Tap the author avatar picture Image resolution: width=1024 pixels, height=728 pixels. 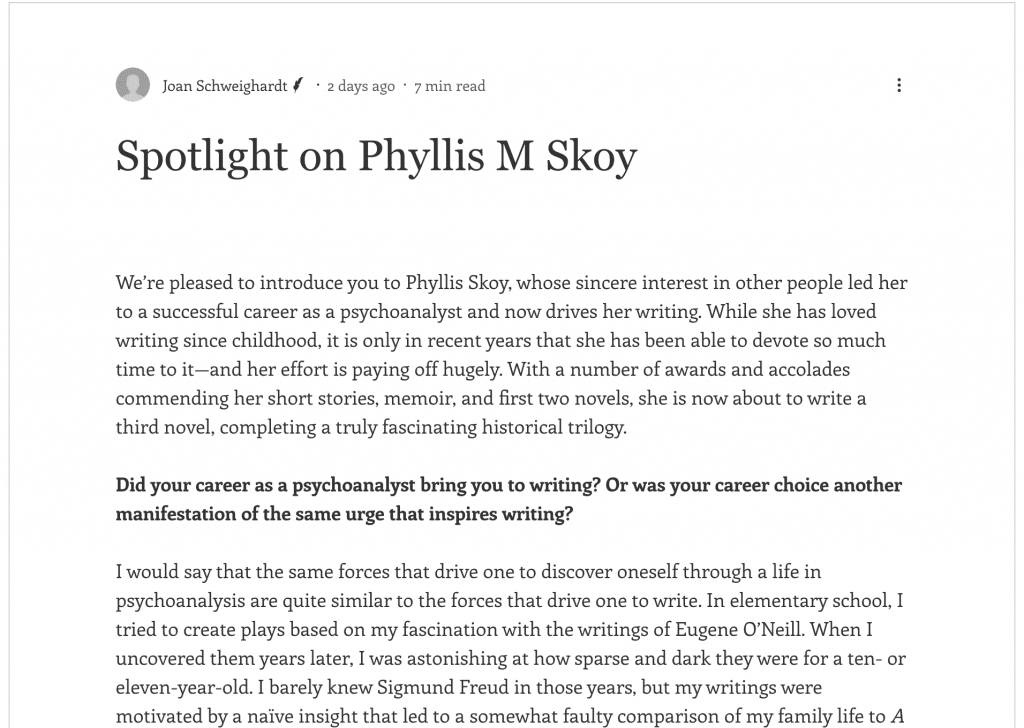(x=133, y=86)
